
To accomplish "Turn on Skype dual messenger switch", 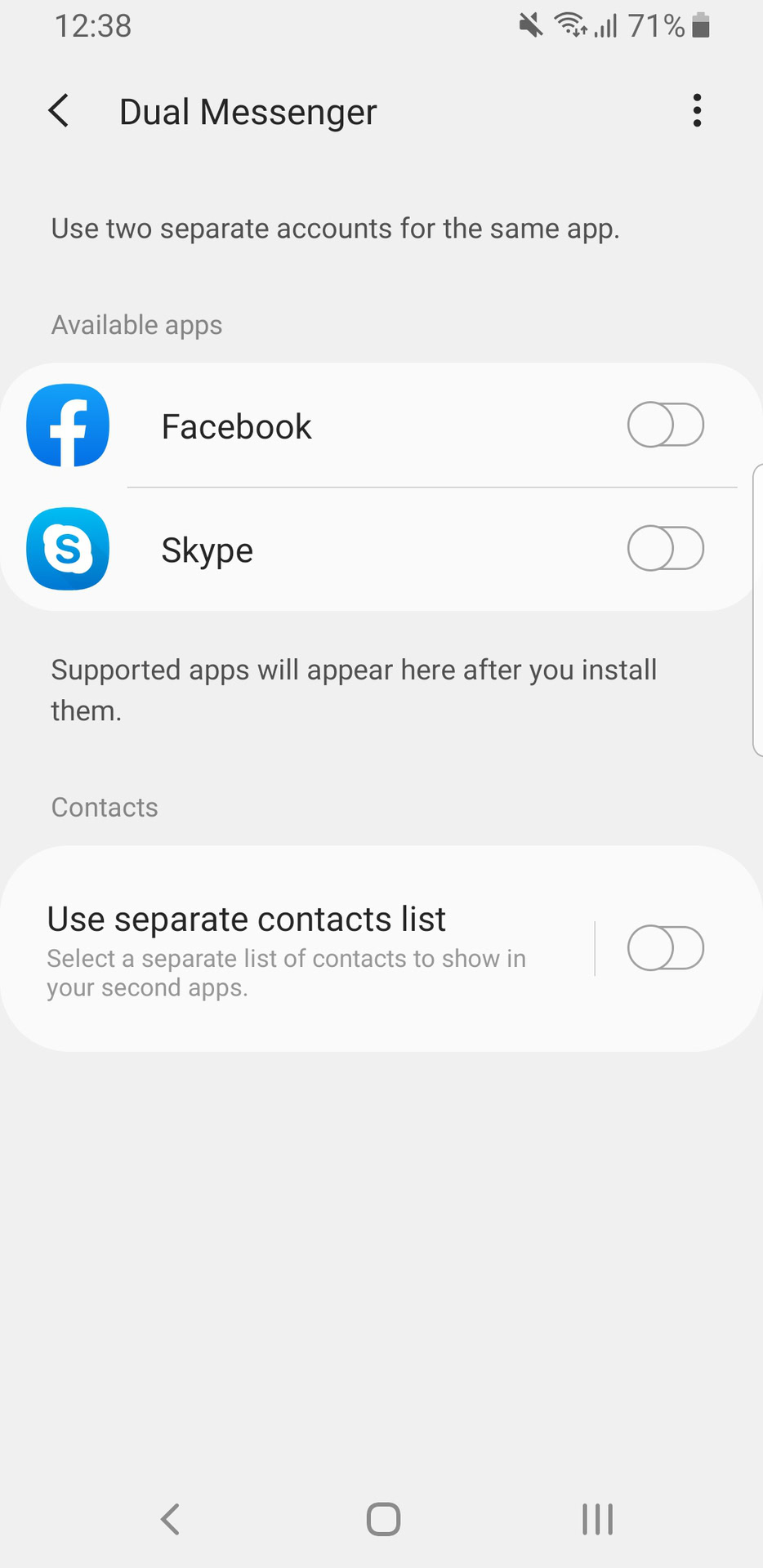I will (x=665, y=549).
